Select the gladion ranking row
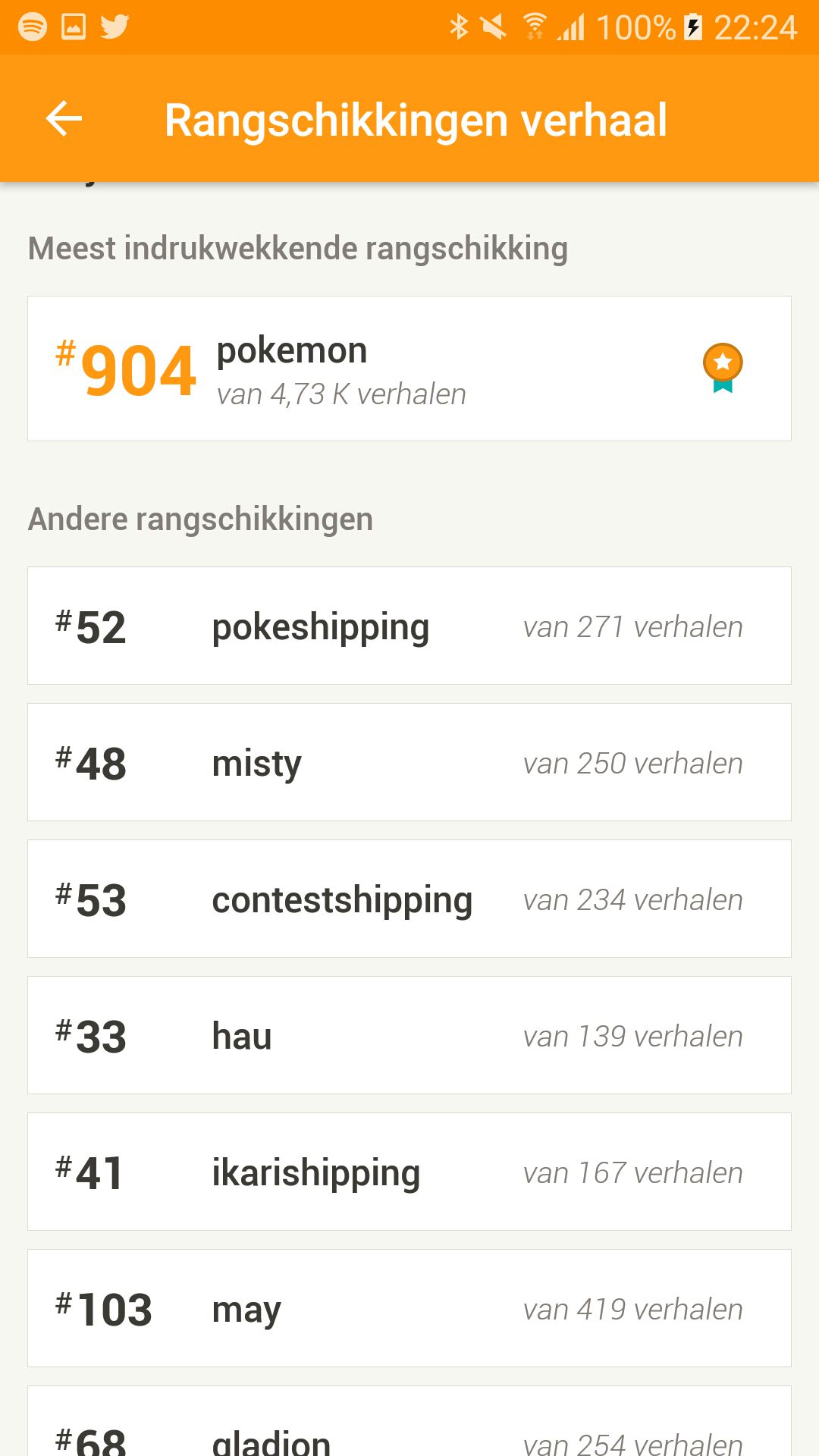Image resolution: width=819 pixels, height=1456 pixels. pyautogui.click(x=409, y=1422)
